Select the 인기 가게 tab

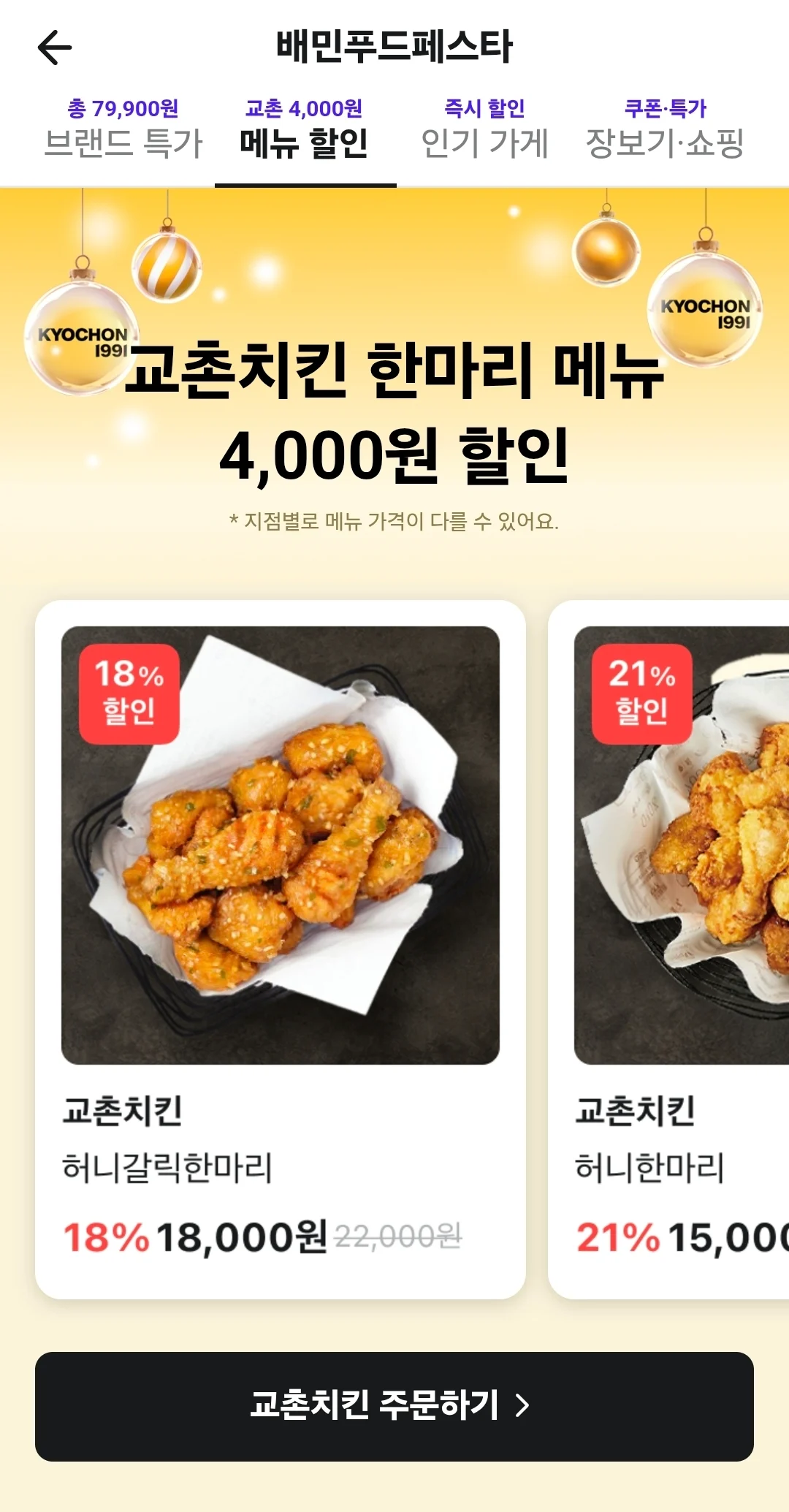coord(486,143)
